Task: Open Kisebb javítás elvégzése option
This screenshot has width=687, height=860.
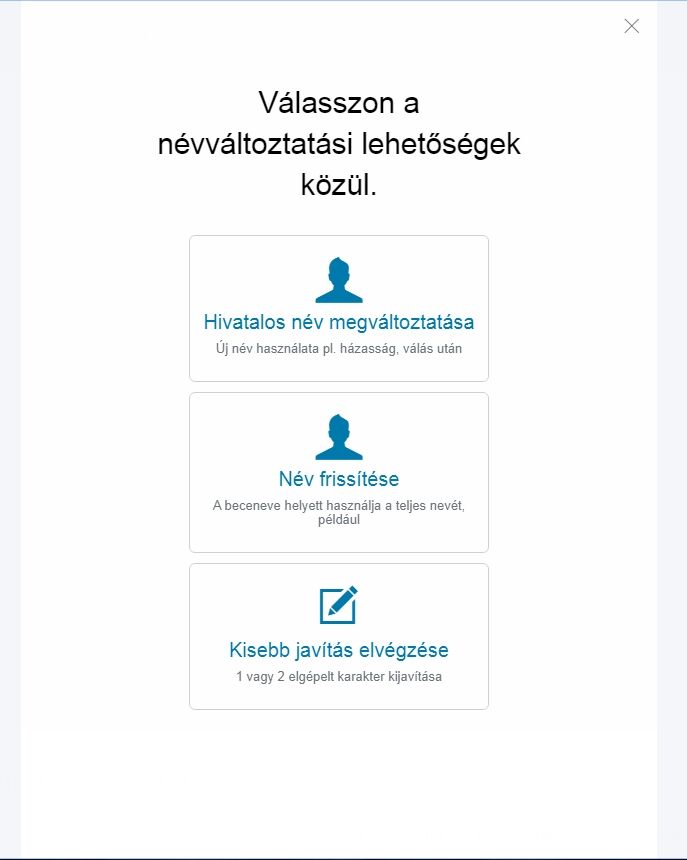Action: click(x=338, y=637)
